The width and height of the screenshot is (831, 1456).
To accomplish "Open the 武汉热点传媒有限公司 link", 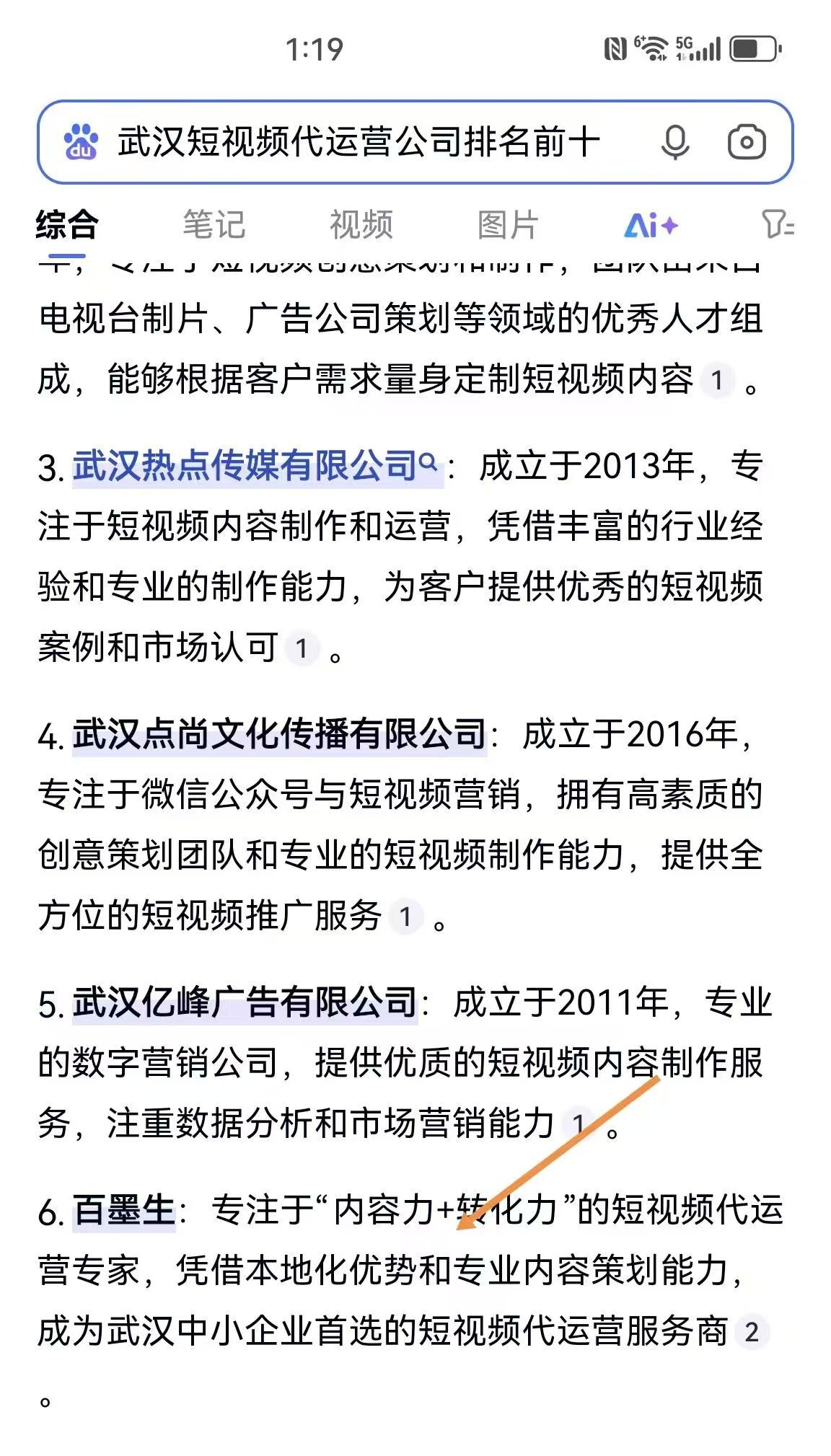I will [x=245, y=465].
